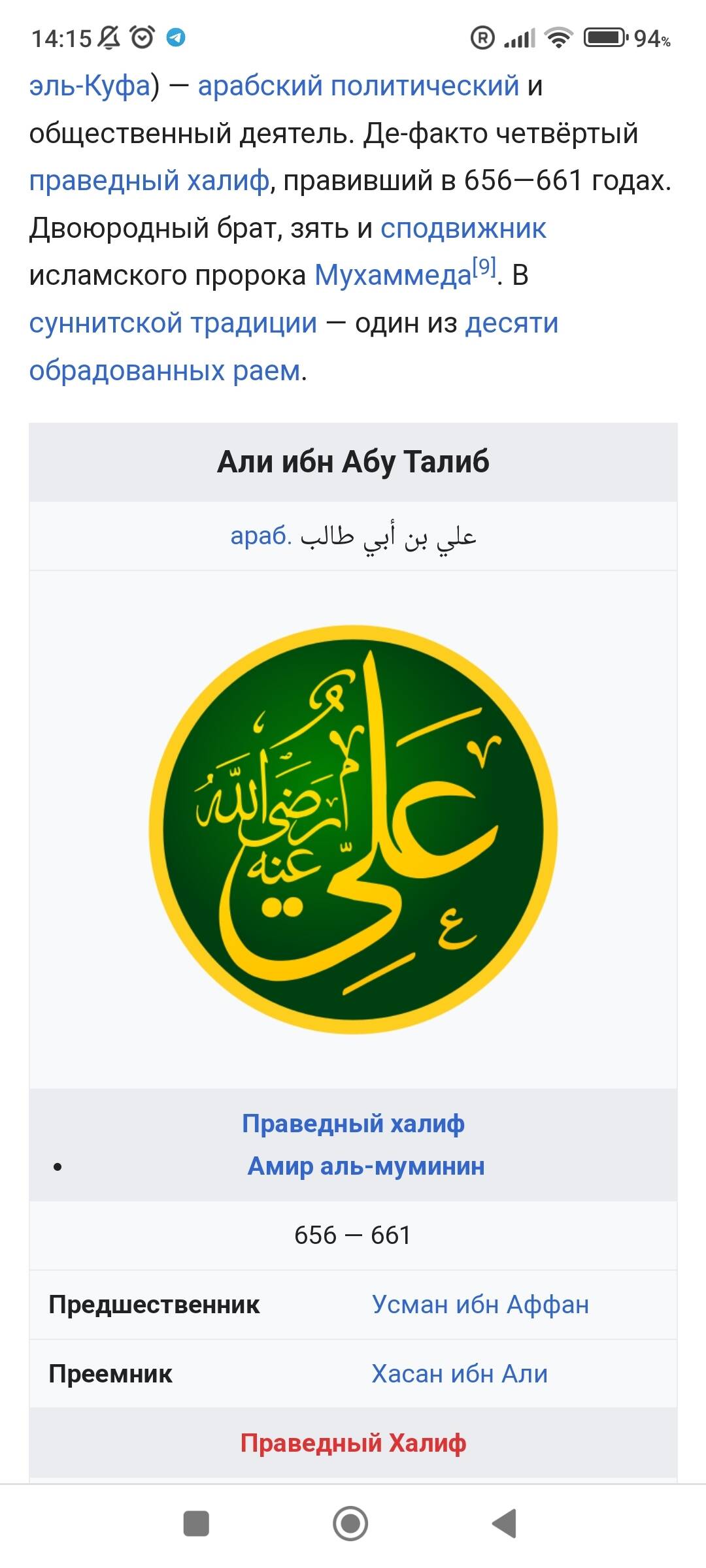706x1568 pixels.
Task: Open the арабский политический link
Action: click(x=358, y=86)
